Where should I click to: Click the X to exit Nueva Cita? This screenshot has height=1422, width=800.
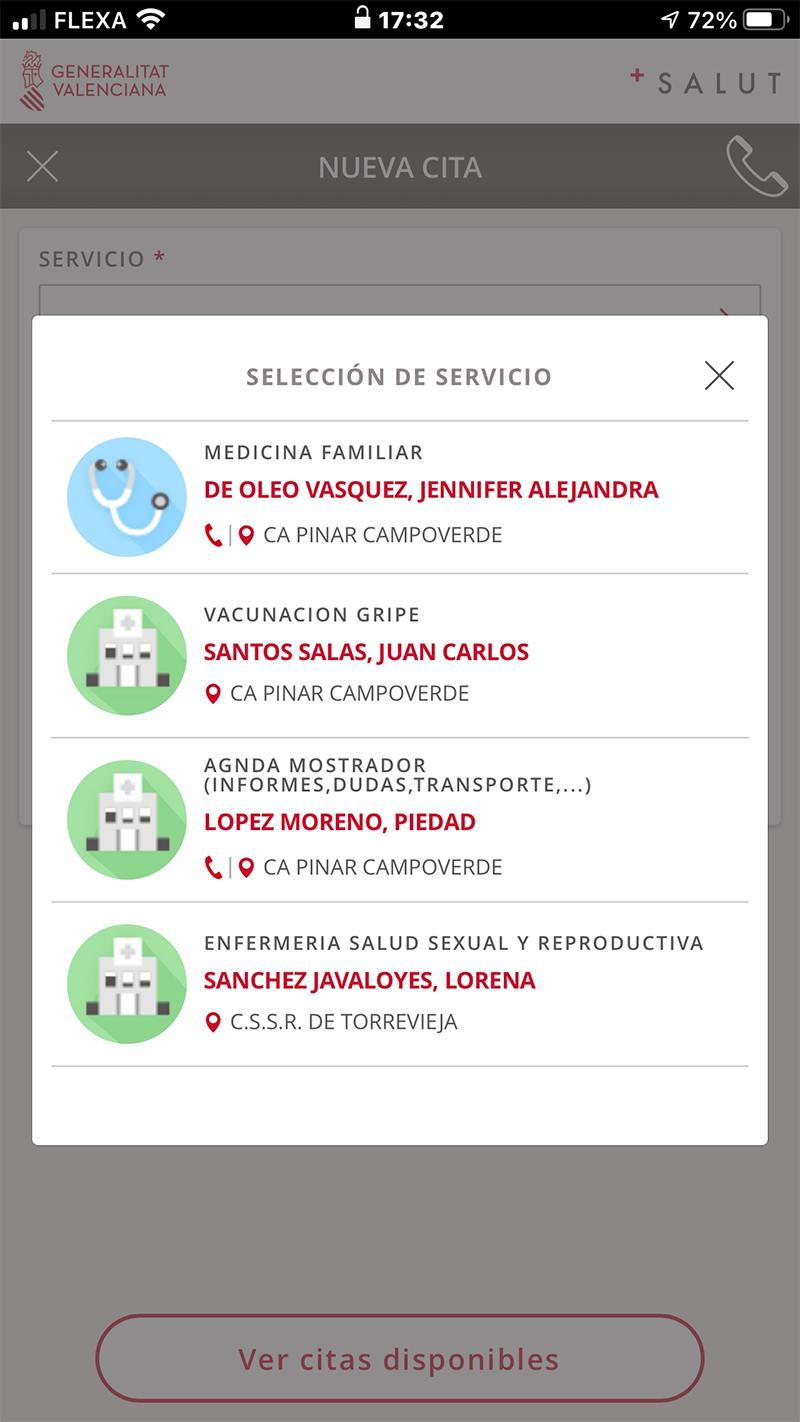click(x=42, y=166)
